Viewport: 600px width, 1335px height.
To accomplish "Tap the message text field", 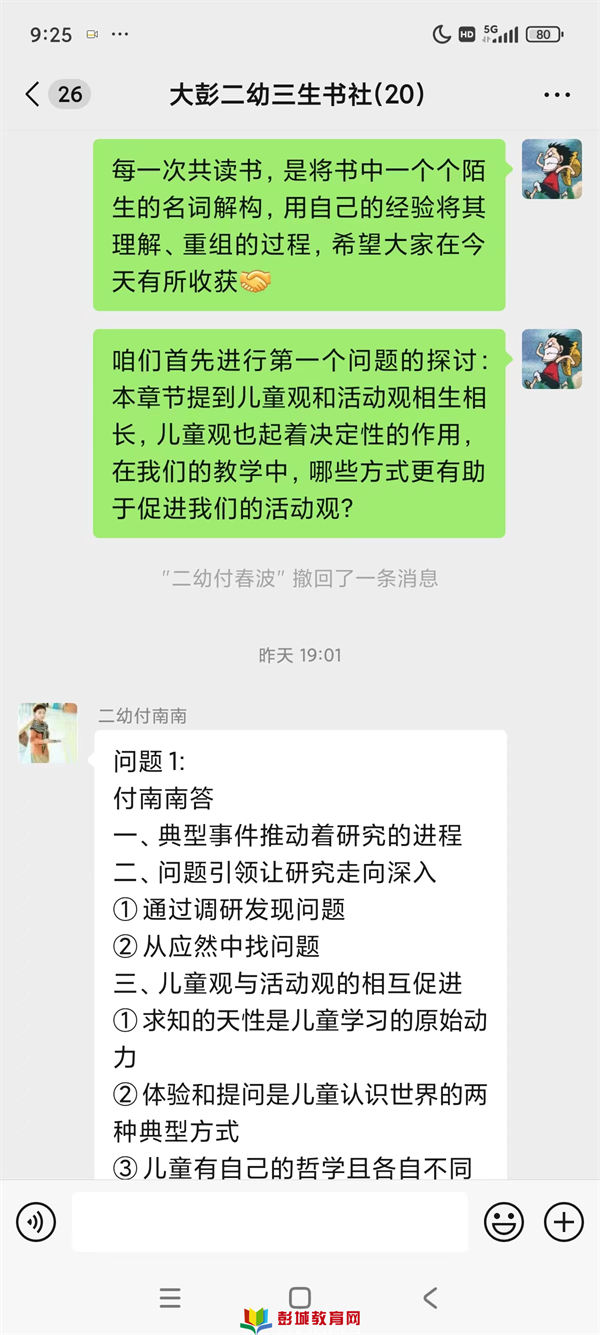I will tap(269, 1221).
